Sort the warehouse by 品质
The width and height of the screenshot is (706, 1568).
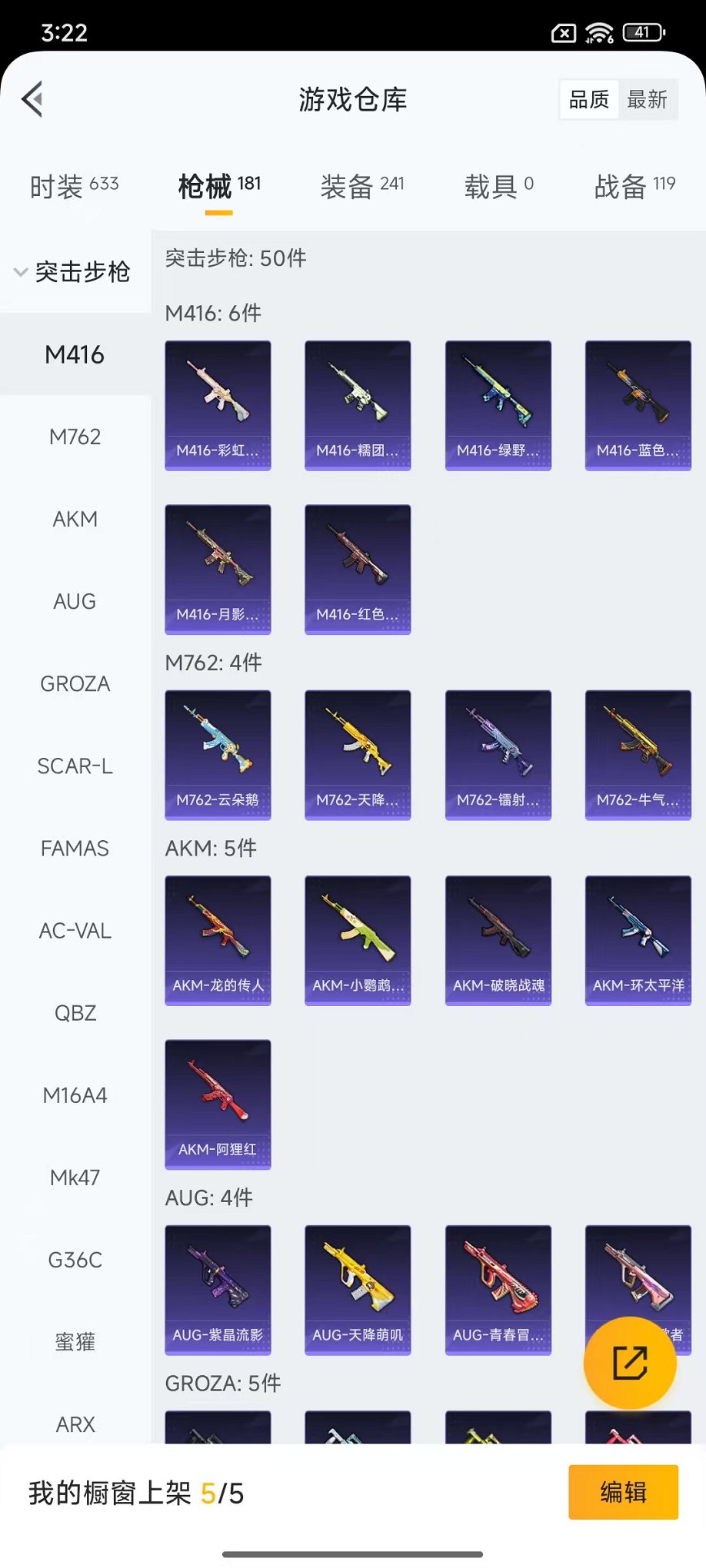(x=588, y=99)
